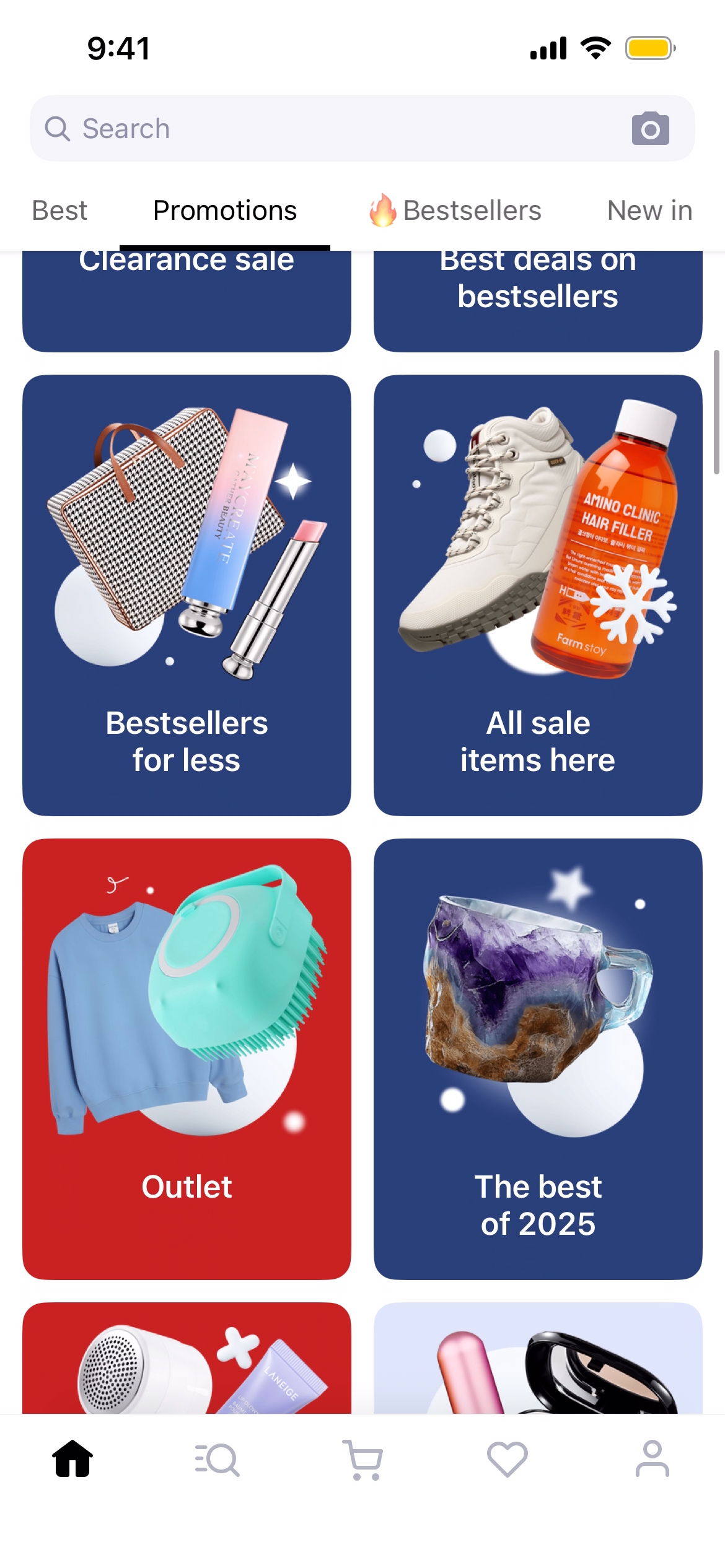Screen dimensions: 725x1568
Task: Open camera image search
Action: (x=650, y=129)
